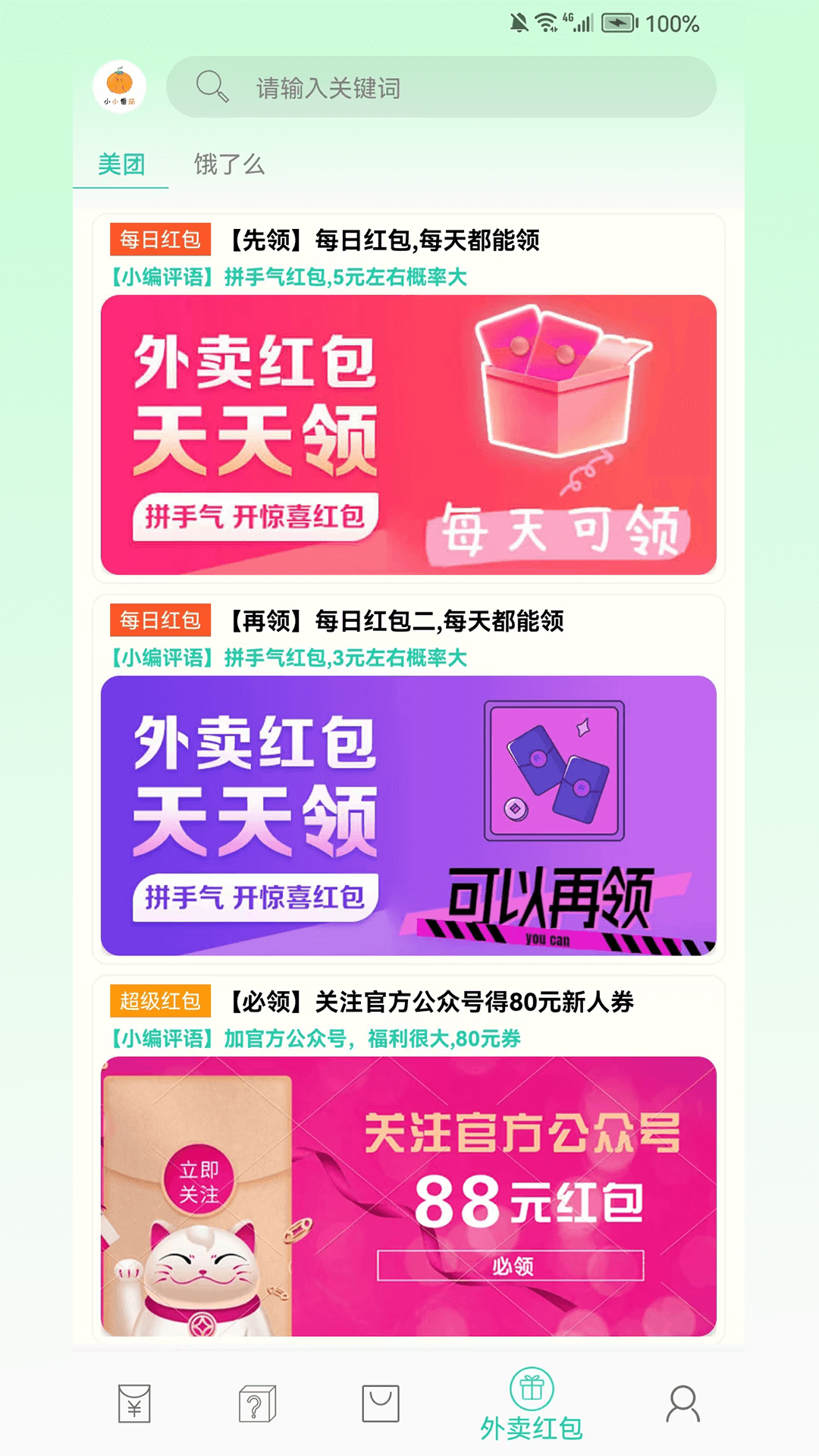Open the shopping bag tab

pyautogui.click(x=380, y=1403)
